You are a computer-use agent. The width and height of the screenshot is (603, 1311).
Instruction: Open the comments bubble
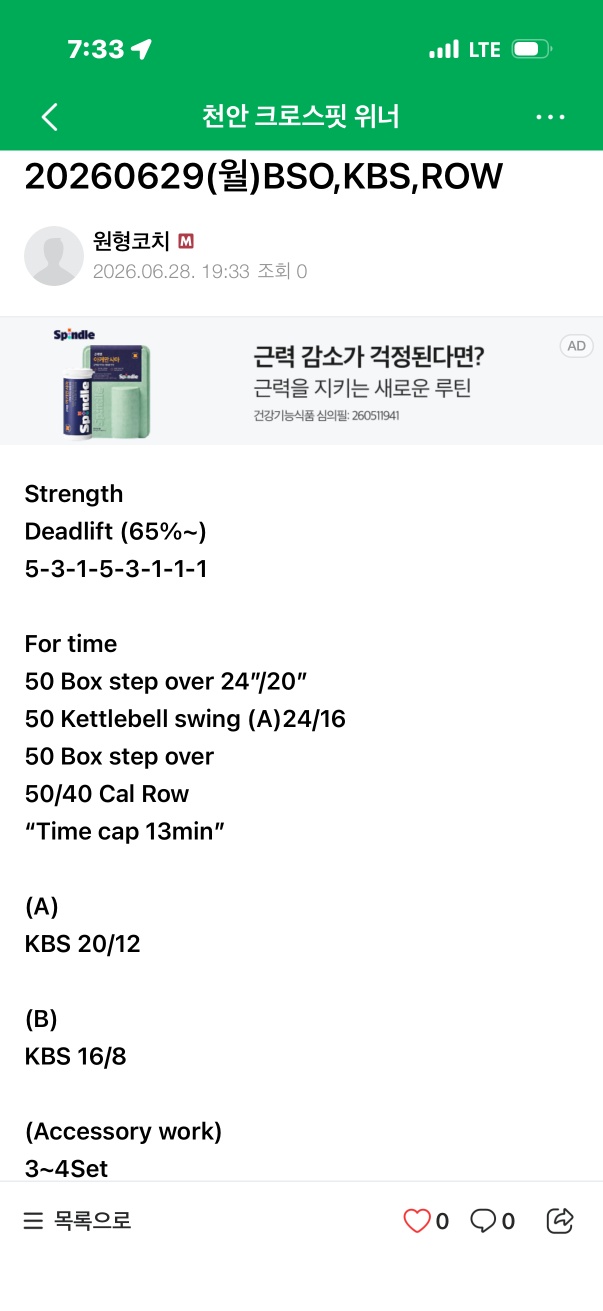point(483,1221)
